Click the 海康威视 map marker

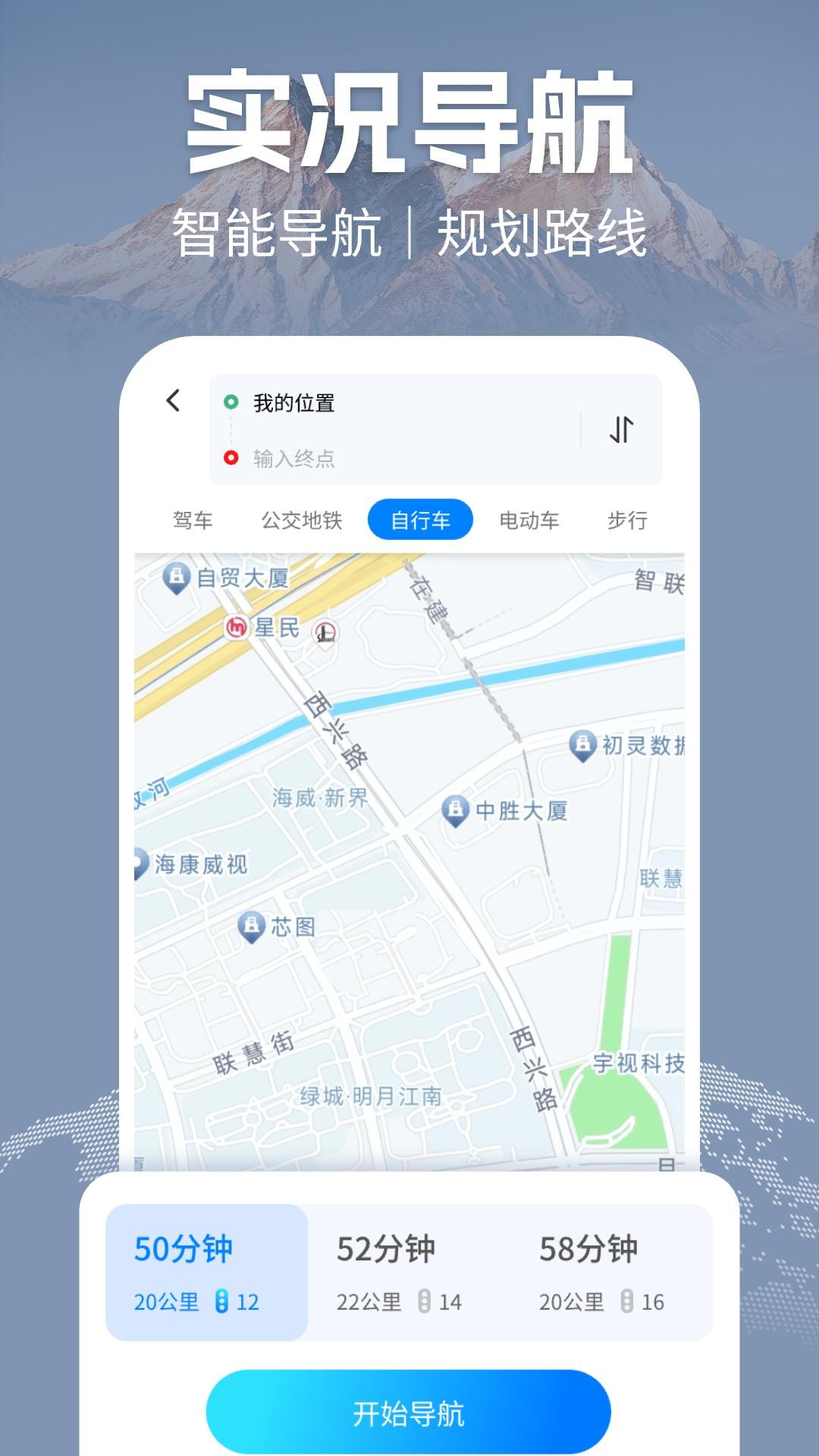[x=141, y=861]
